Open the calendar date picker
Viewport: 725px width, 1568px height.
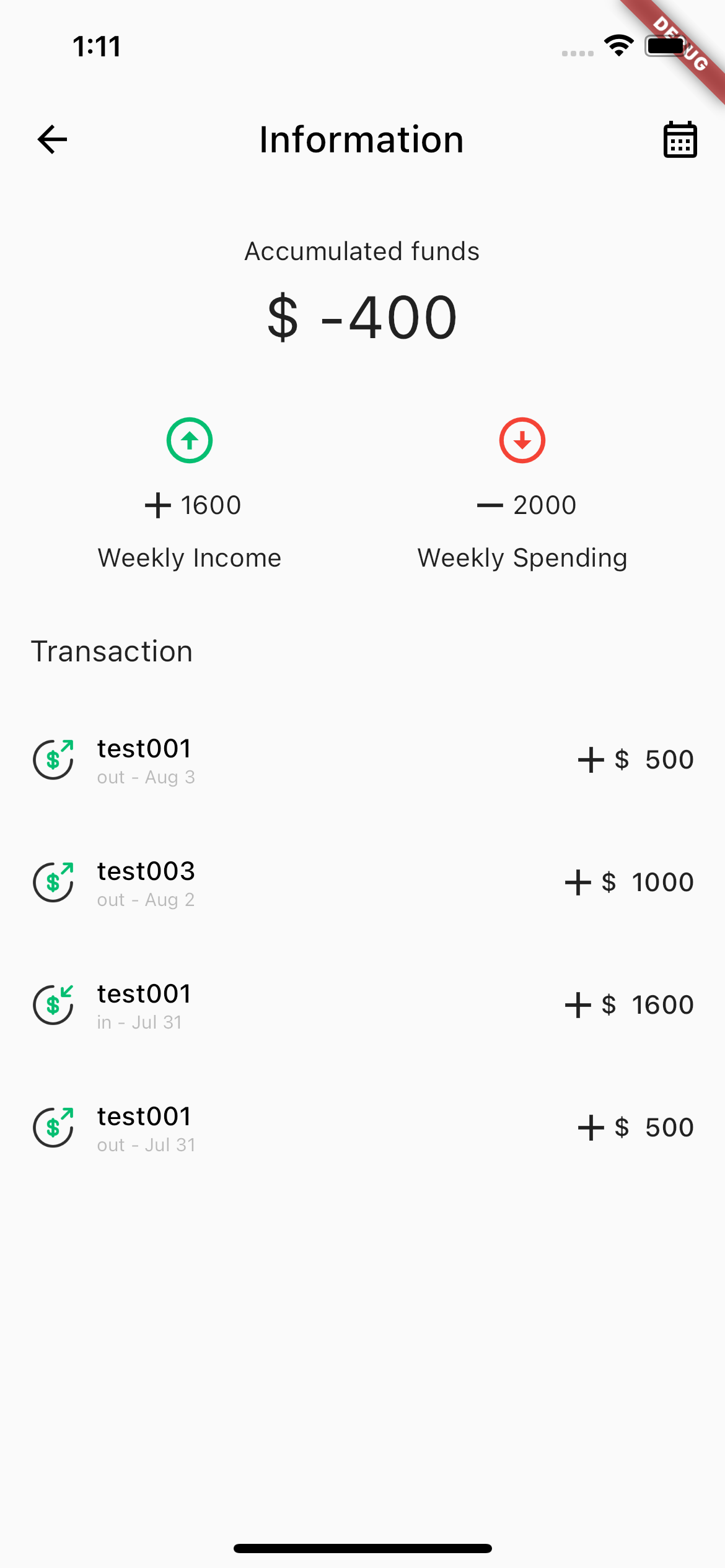(x=680, y=139)
